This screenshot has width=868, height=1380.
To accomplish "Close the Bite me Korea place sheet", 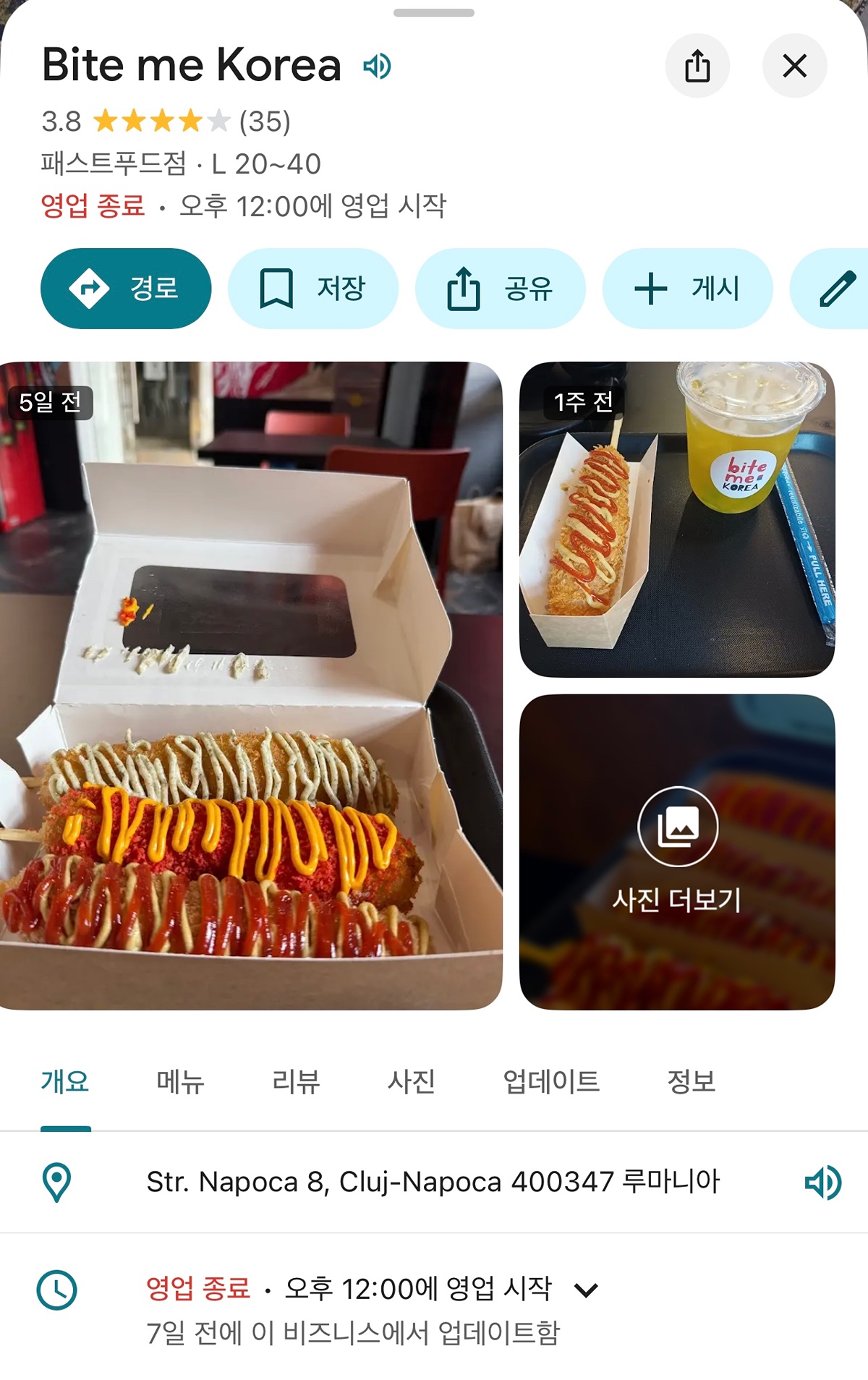I will (x=794, y=66).
